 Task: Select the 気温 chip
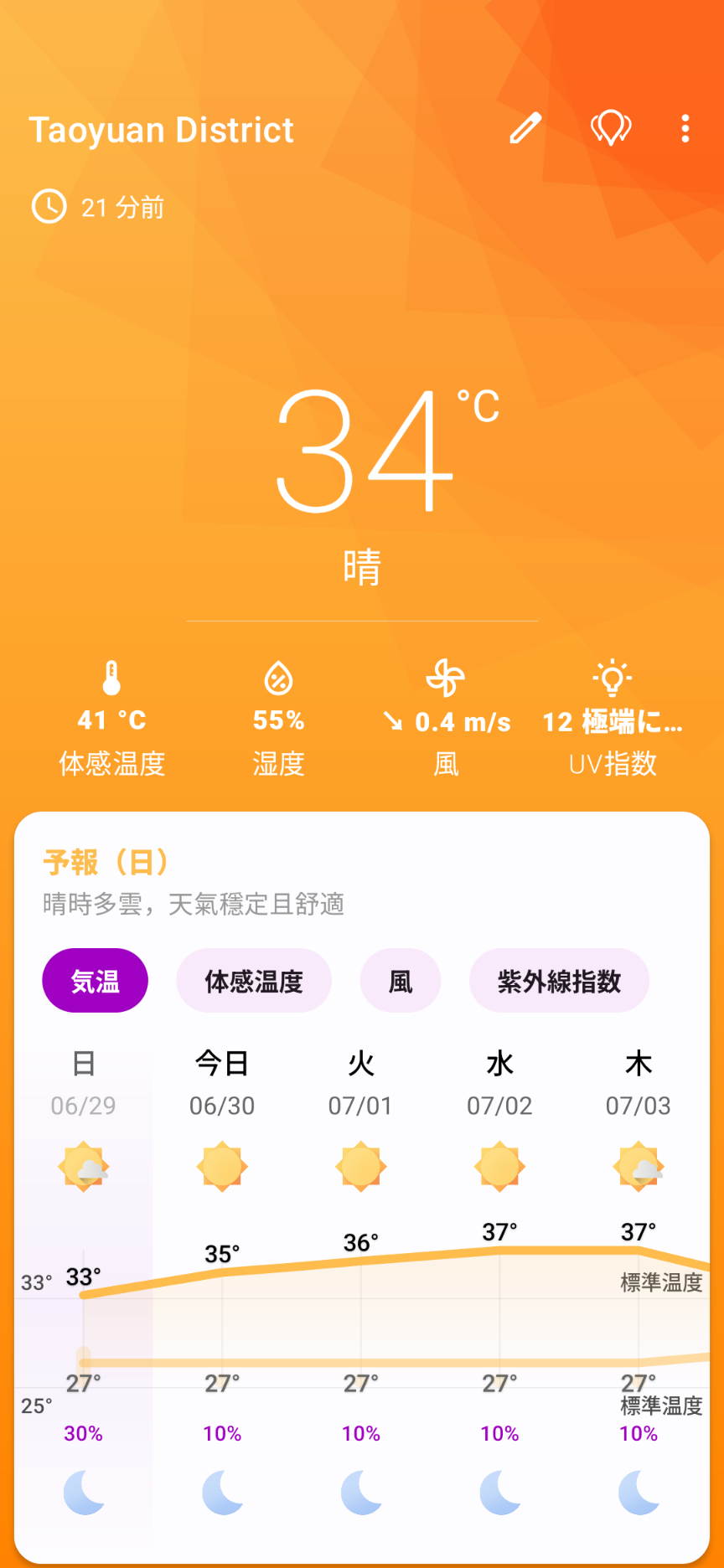96,981
